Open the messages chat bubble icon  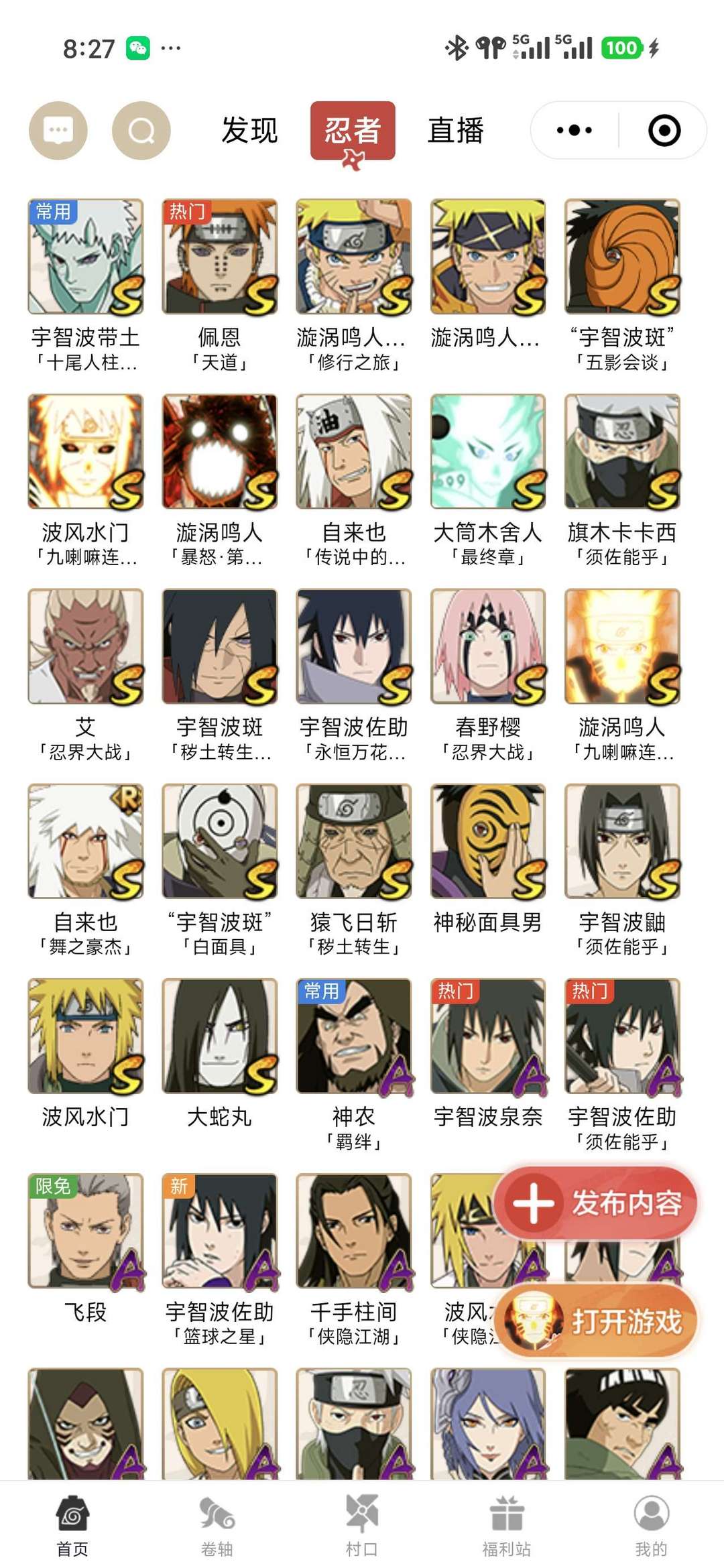coord(58,130)
